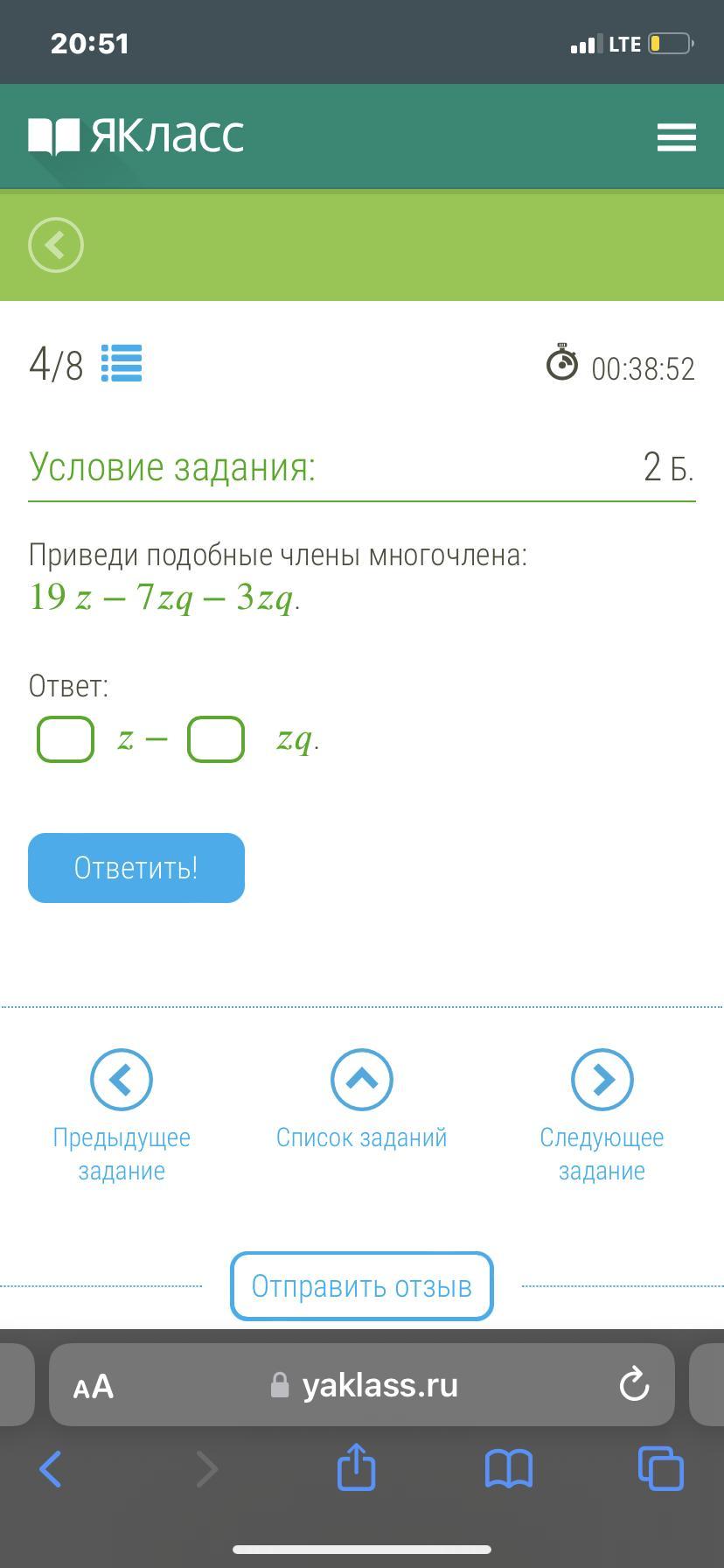Reload the yaklass.ru page
Image resolution: width=724 pixels, height=1568 pixels.
(x=634, y=1385)
